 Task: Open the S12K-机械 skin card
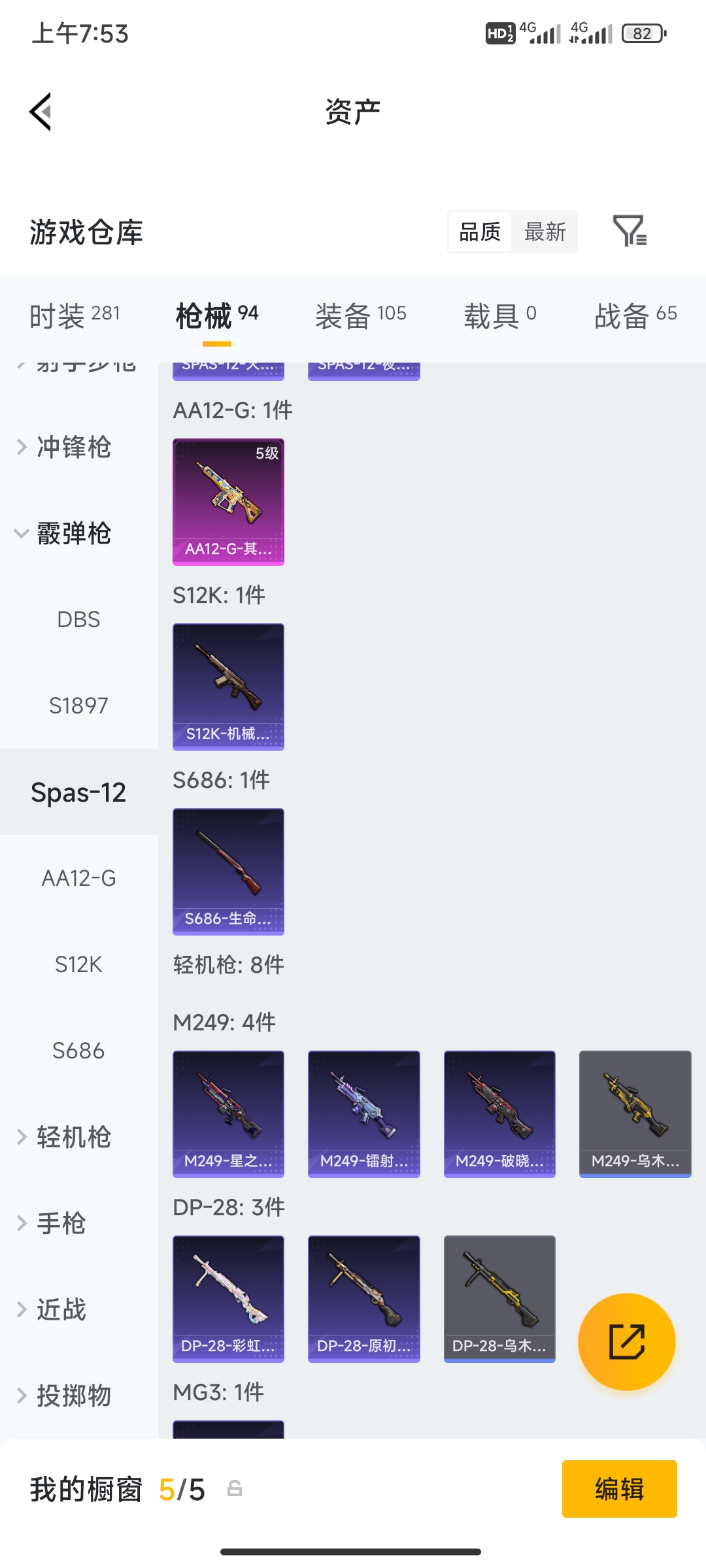point(228,687)
